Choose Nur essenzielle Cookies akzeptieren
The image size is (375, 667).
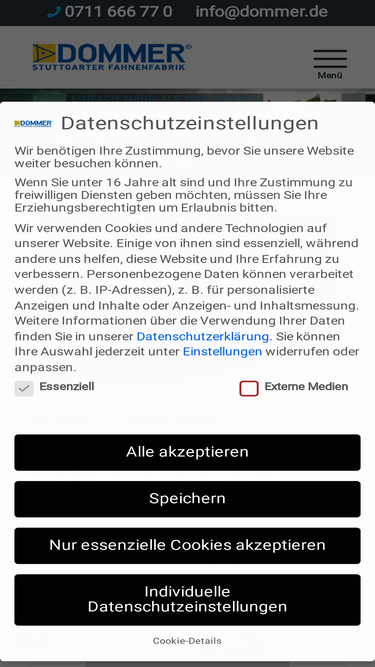click(188, 546)
